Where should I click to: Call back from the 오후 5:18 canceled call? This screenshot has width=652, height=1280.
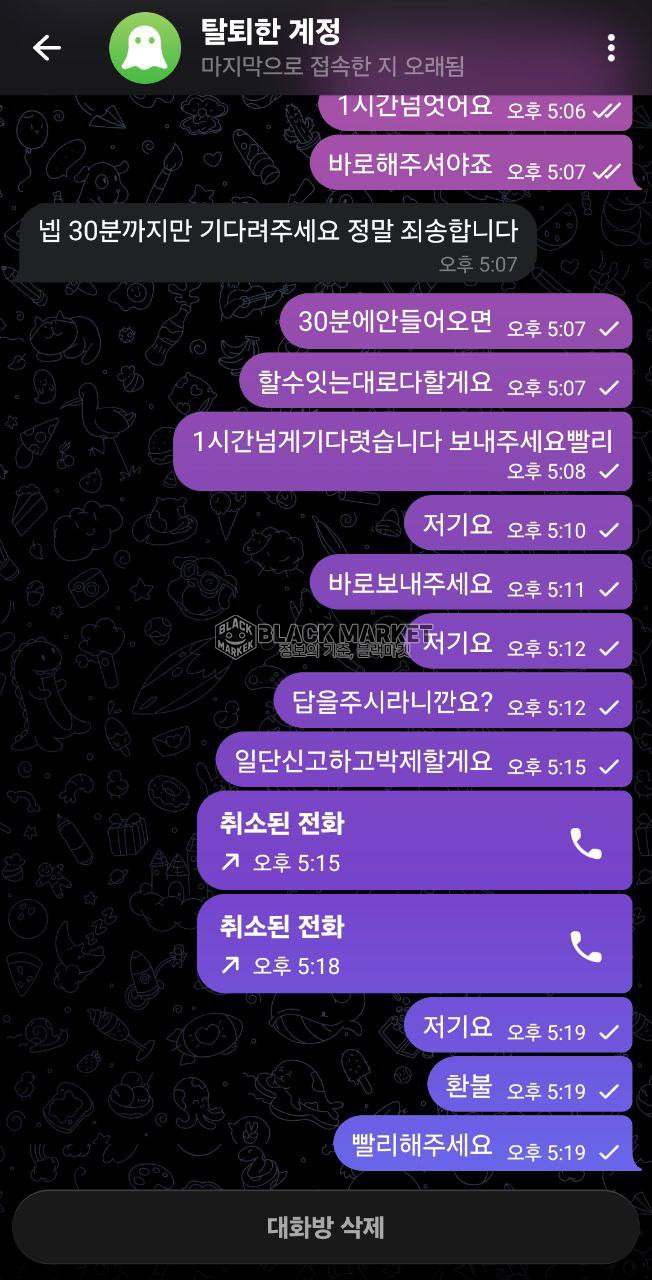[x=585, y=945]
